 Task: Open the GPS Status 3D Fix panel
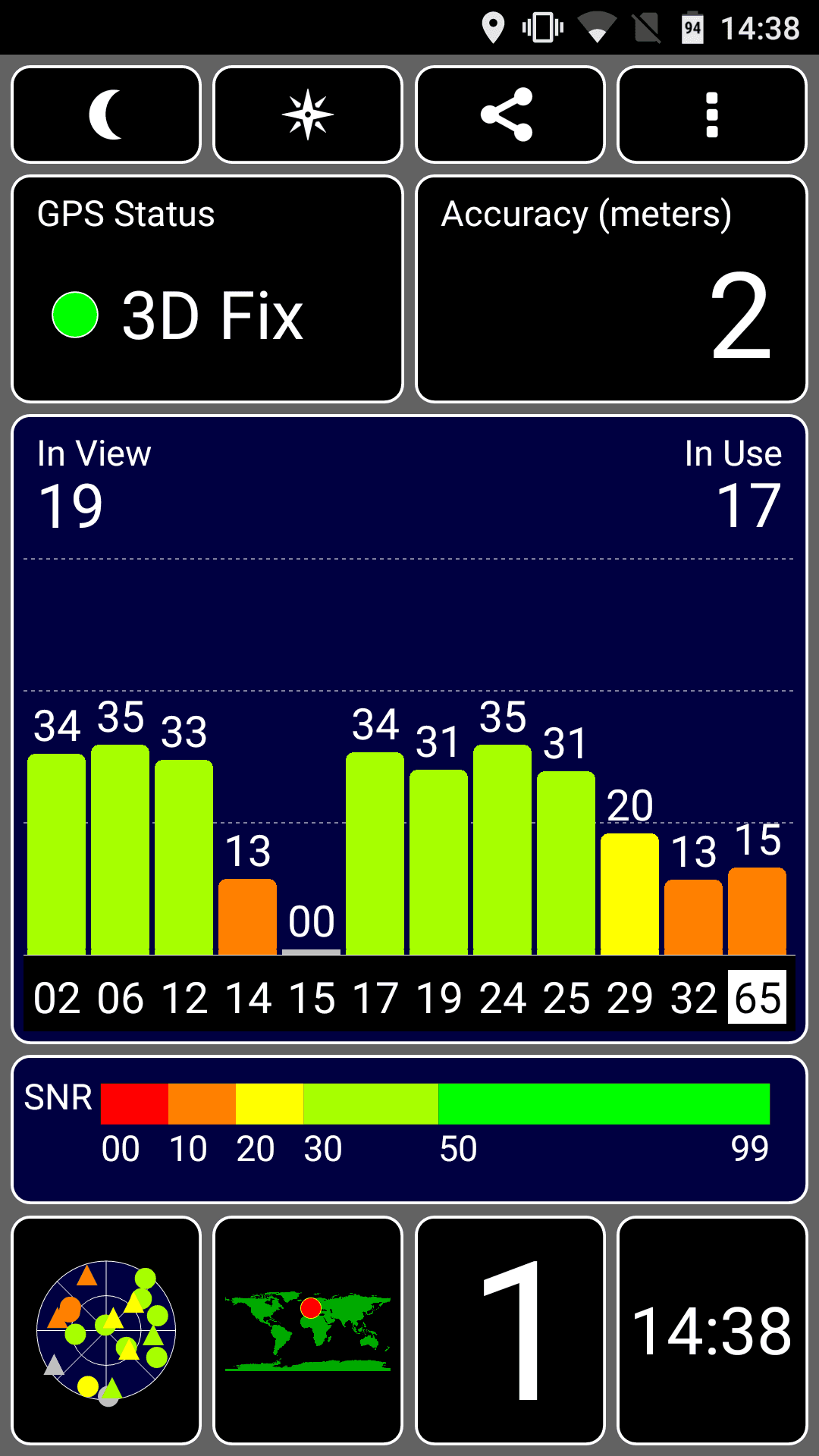click(207, 289)
